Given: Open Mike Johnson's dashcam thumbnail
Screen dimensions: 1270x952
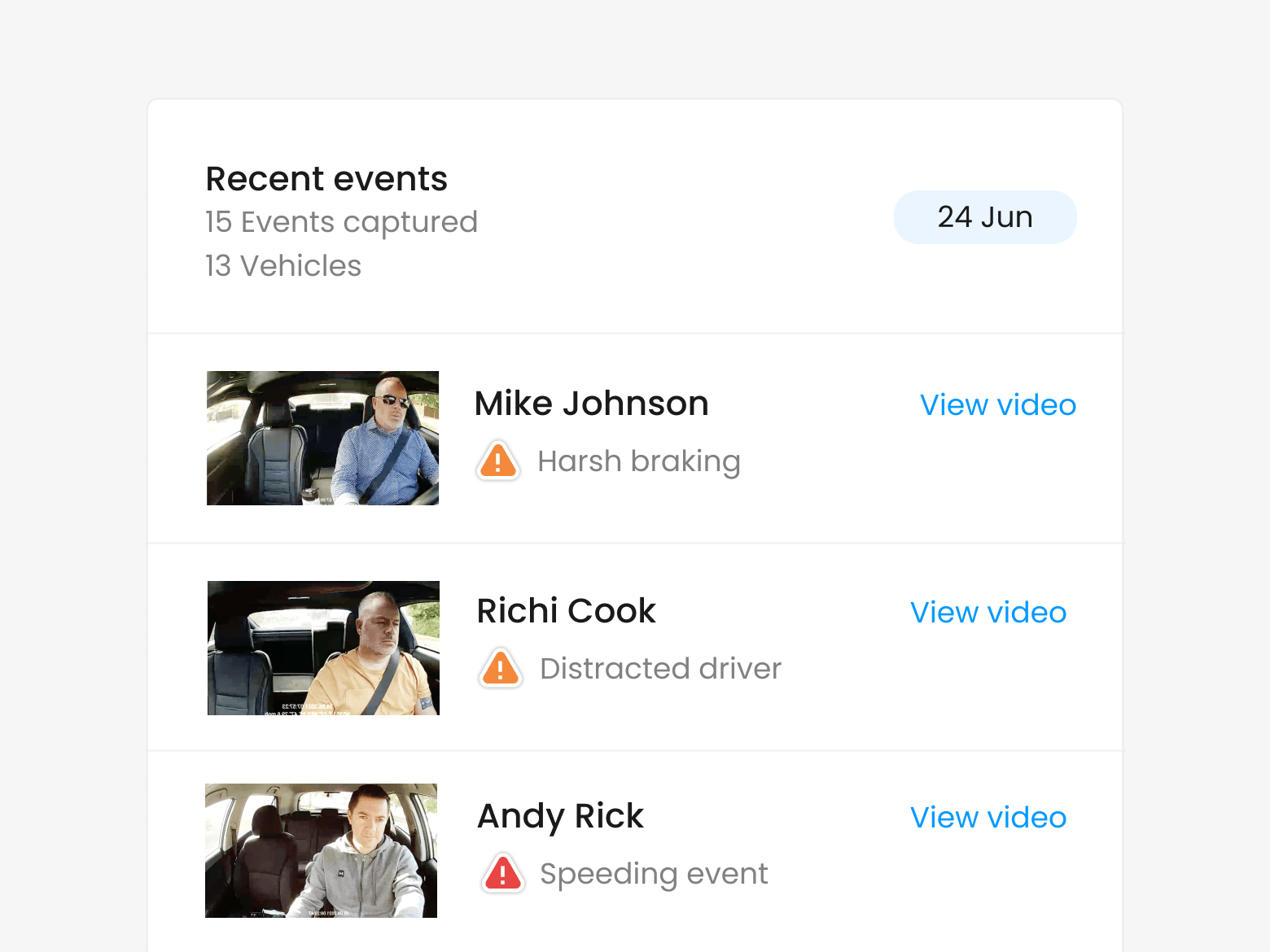Looking at the screenshot, I should pos(322,438).
